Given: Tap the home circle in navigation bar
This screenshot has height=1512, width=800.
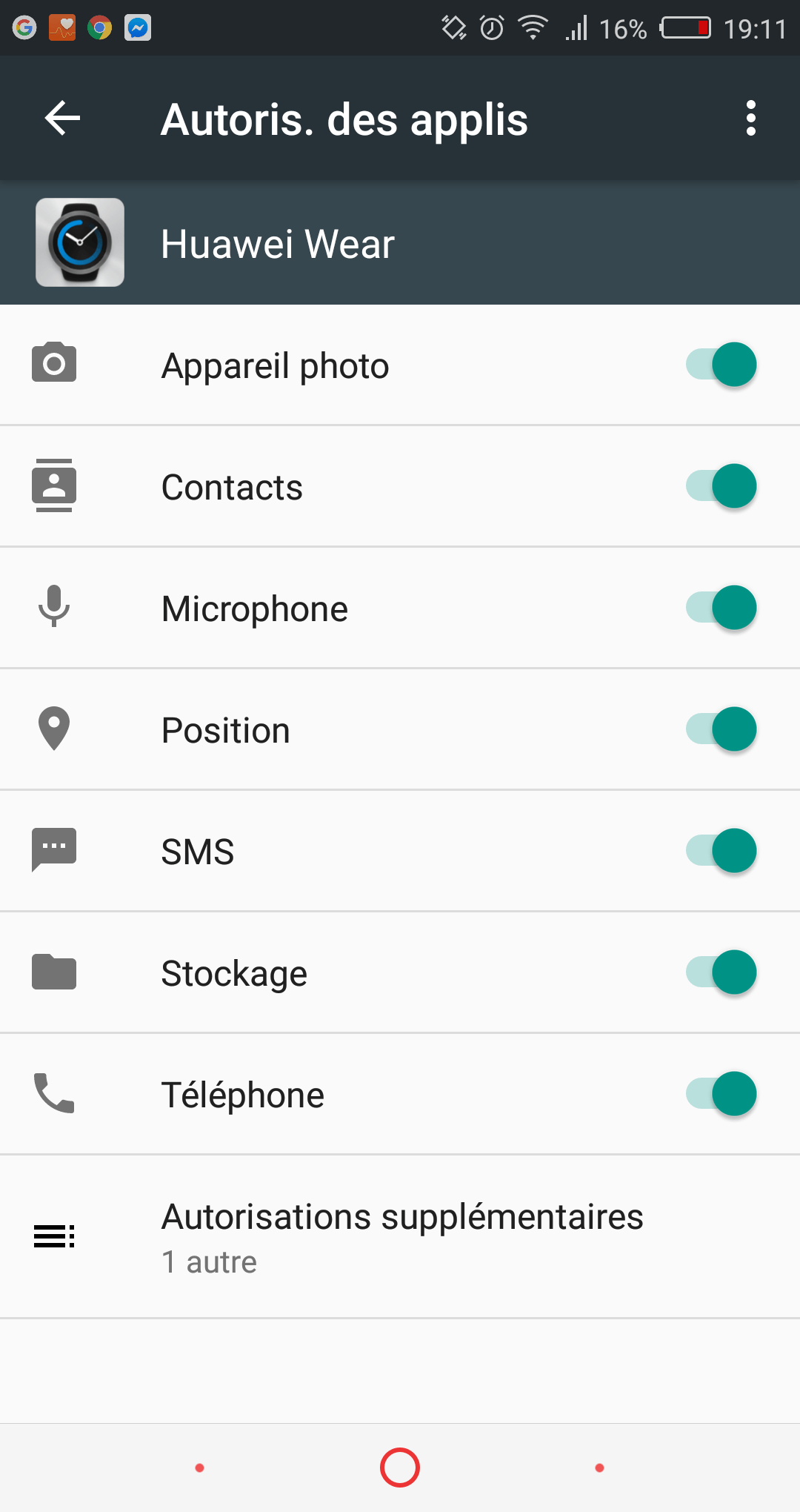Looking at the screenshot, I should [400, 1468].
